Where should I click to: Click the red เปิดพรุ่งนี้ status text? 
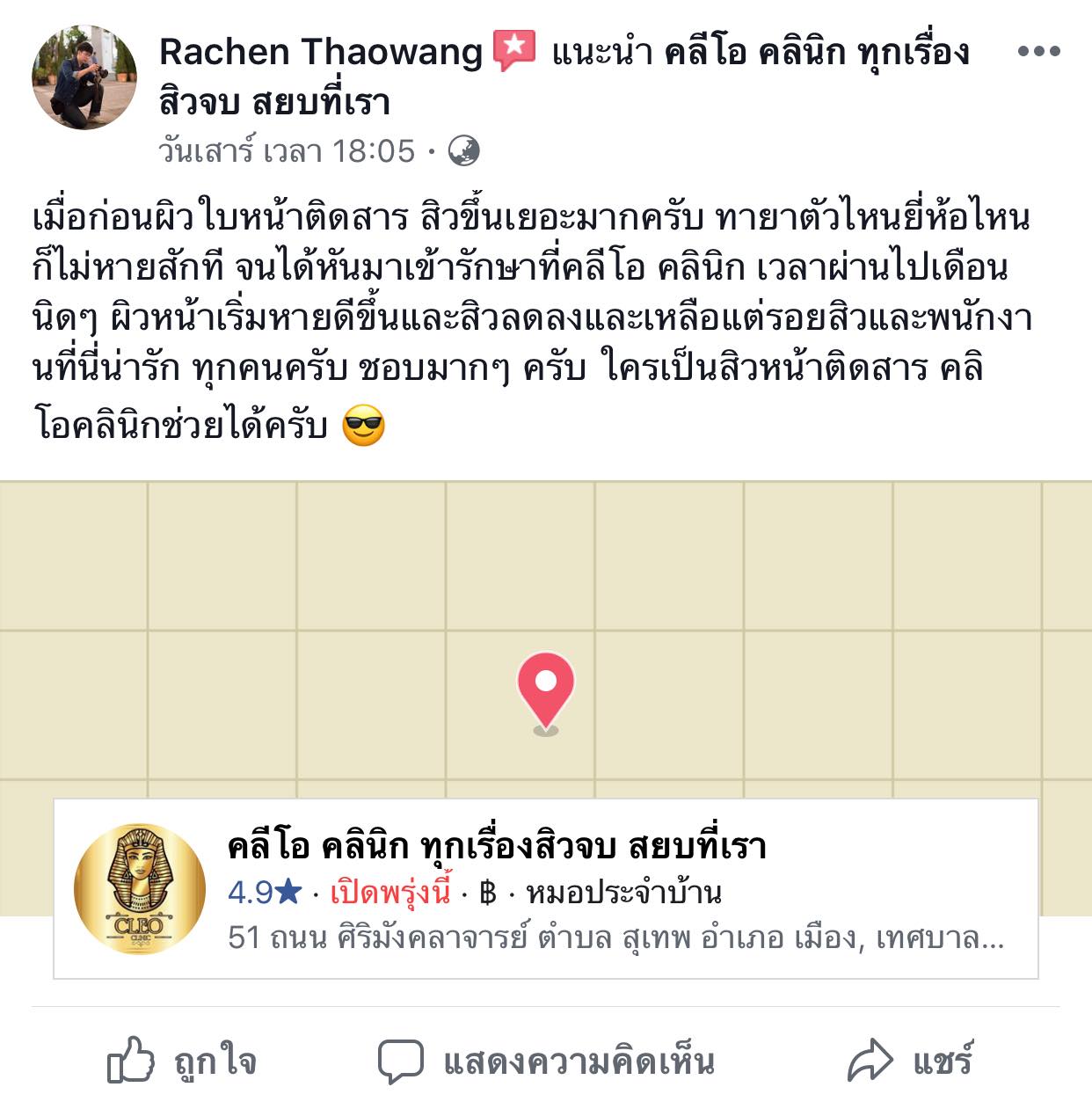(392, 892)
